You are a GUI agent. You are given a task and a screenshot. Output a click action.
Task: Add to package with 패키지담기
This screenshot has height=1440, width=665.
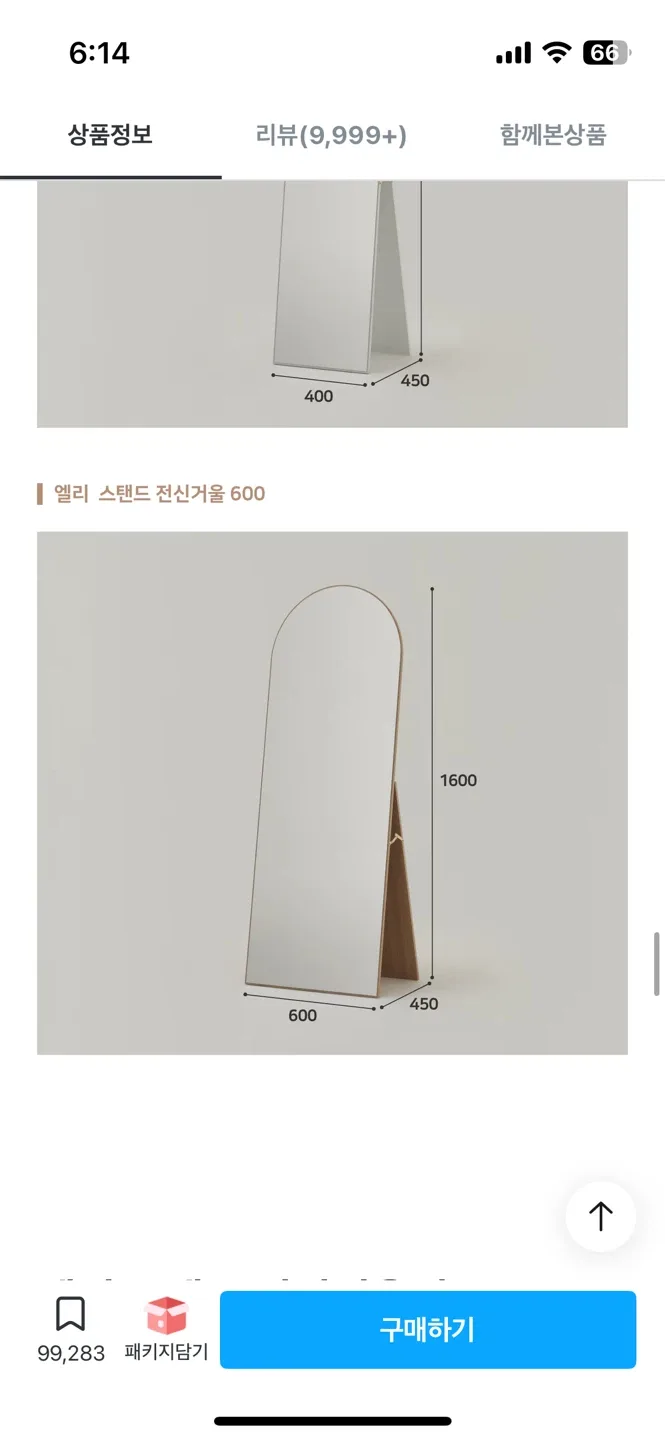click(x=166, y=1329)
